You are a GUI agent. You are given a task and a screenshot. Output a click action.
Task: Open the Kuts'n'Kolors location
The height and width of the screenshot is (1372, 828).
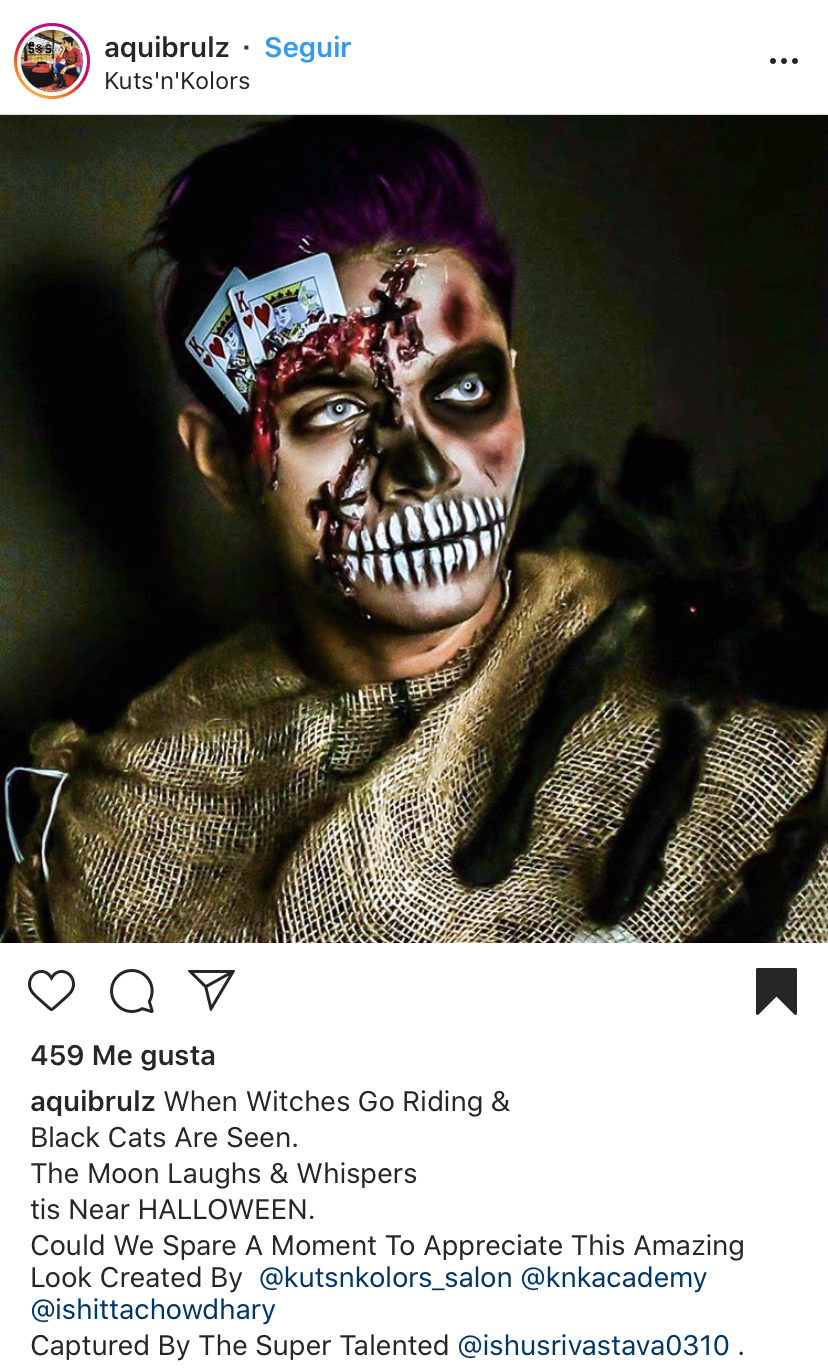[x=177, y=81]
